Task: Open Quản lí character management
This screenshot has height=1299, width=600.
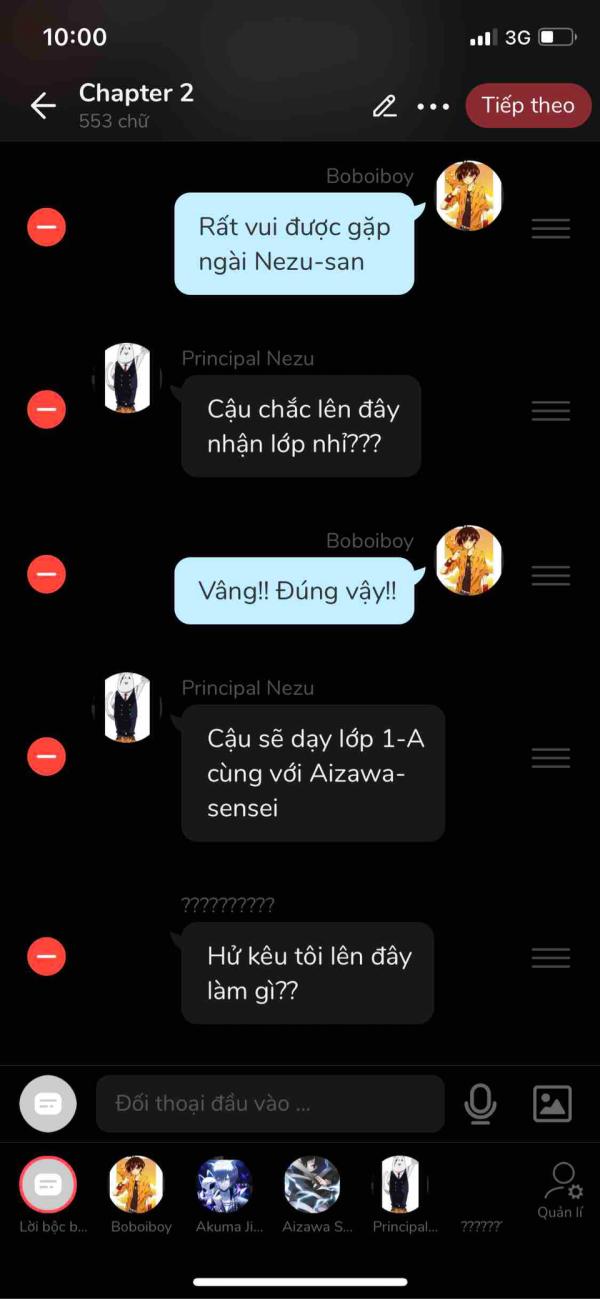Action: click(561, 1190)
